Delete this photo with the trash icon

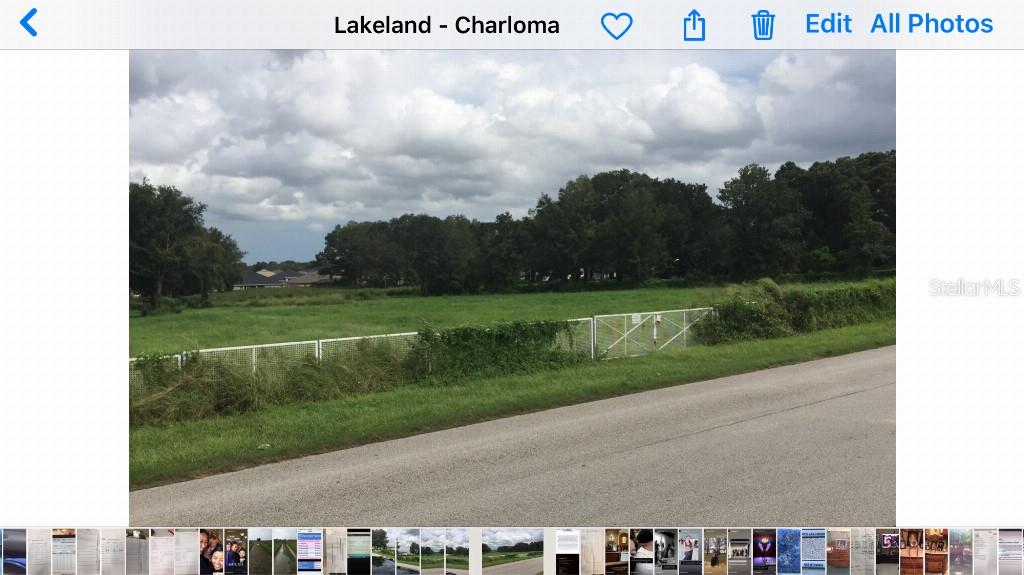click(763, 25)
